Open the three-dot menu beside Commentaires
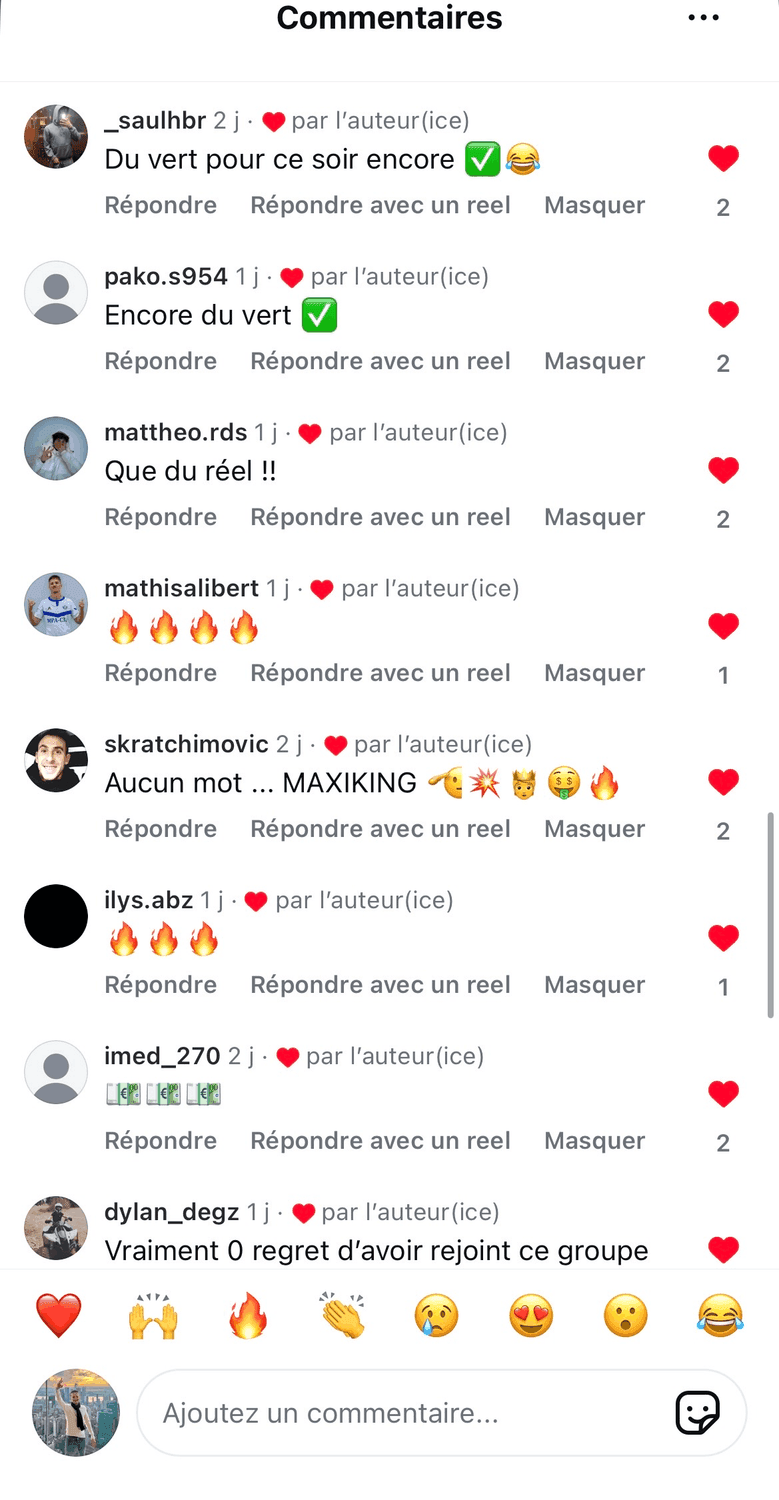This screenshot has width=779, height=1500. click(x=703, y=18)
